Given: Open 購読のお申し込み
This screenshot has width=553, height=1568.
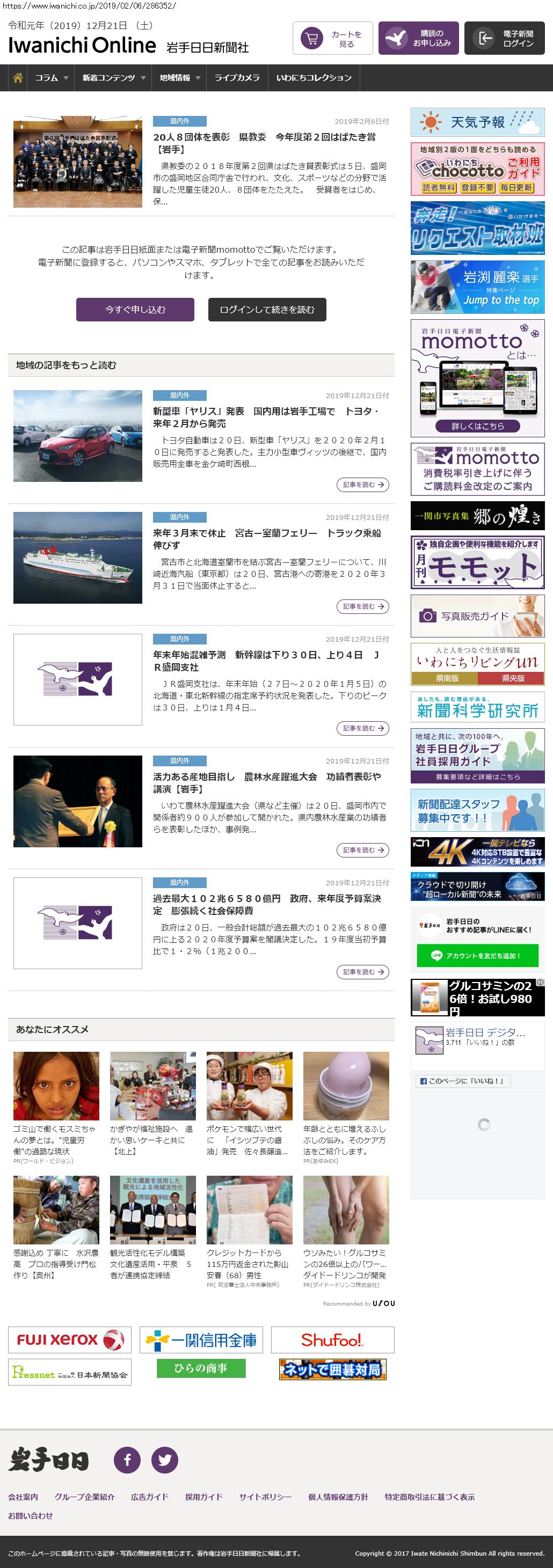Looking at the screenshot, I should [418, 38].
